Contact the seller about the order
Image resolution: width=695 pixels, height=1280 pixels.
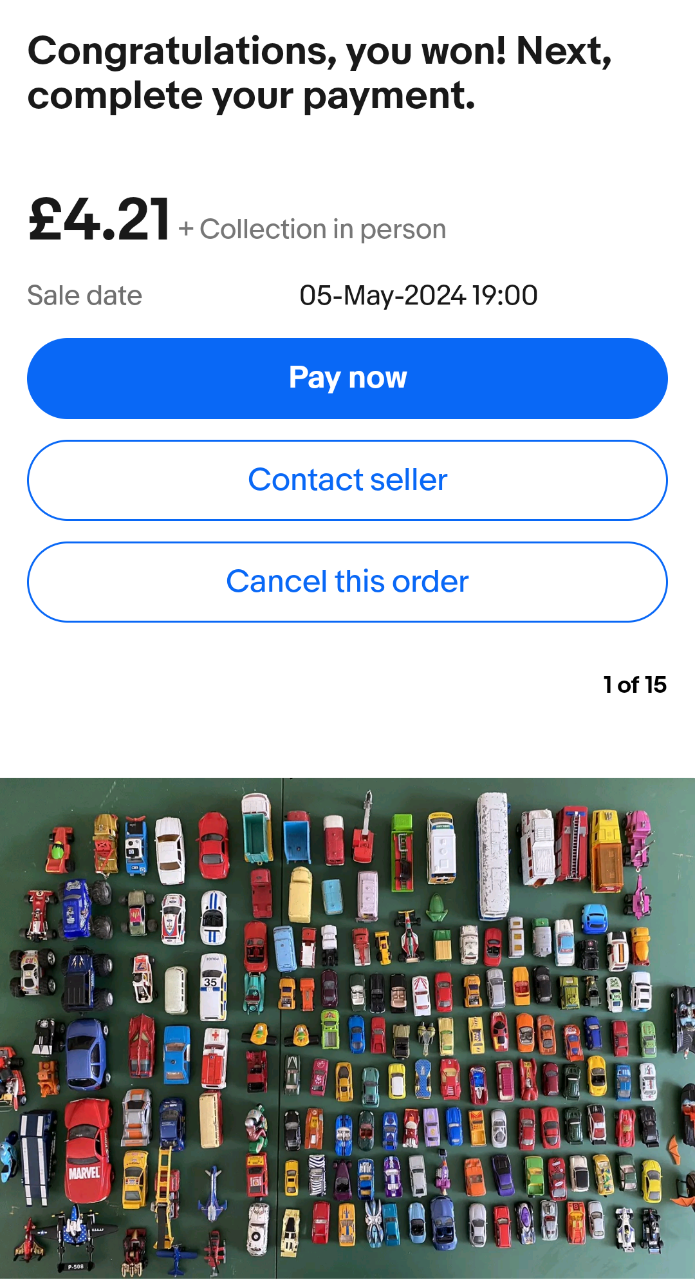[347, 480]
